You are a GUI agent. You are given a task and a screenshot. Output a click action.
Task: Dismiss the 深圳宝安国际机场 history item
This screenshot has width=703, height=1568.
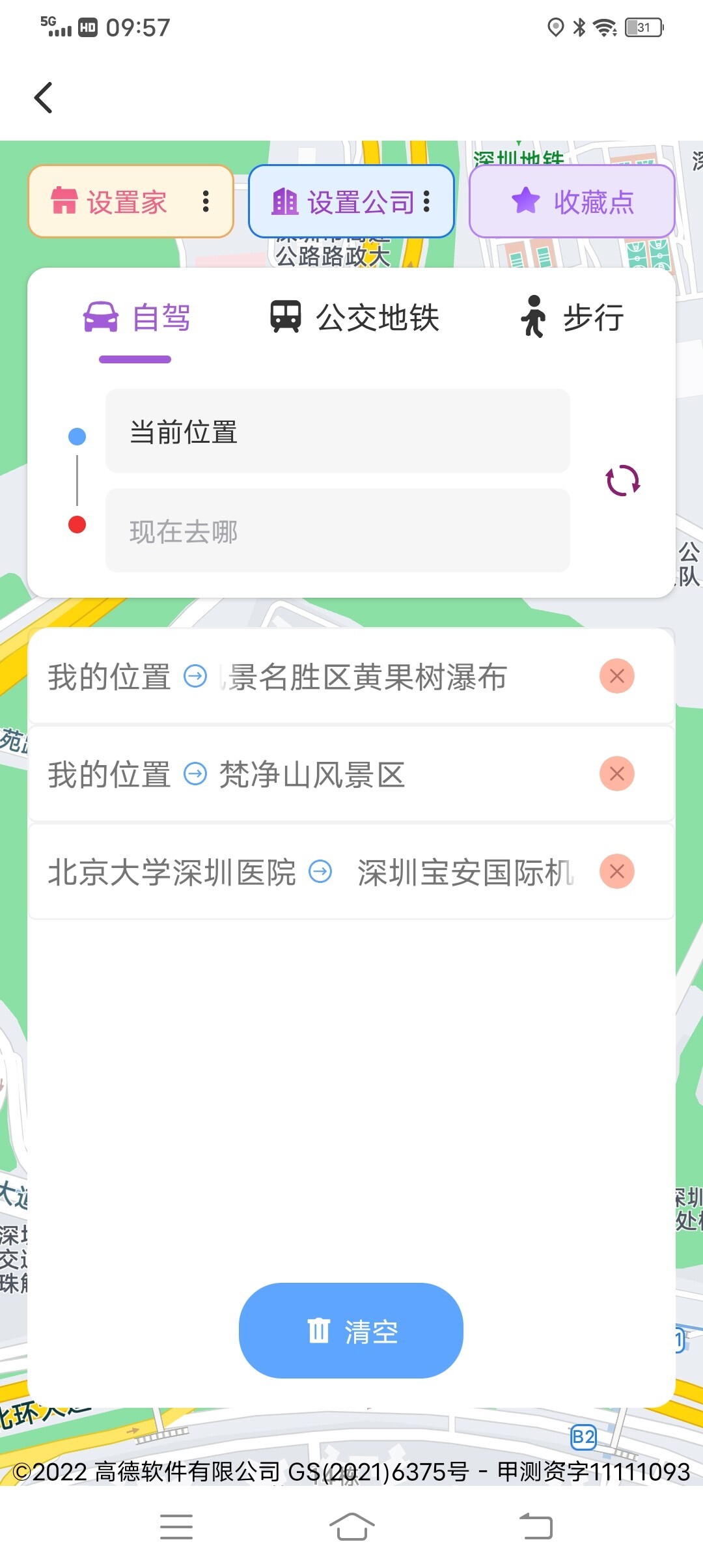tap(616, 872)
